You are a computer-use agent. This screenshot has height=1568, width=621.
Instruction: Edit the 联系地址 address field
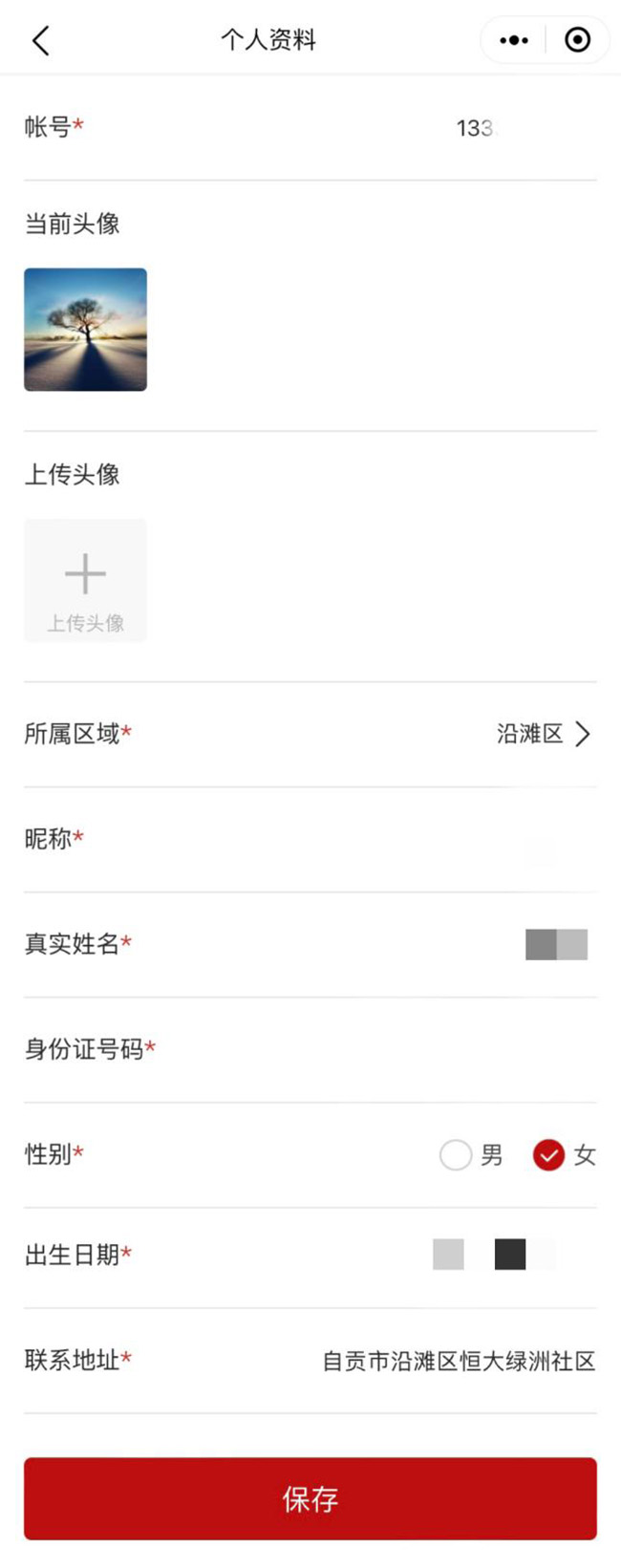point(459,1361)
